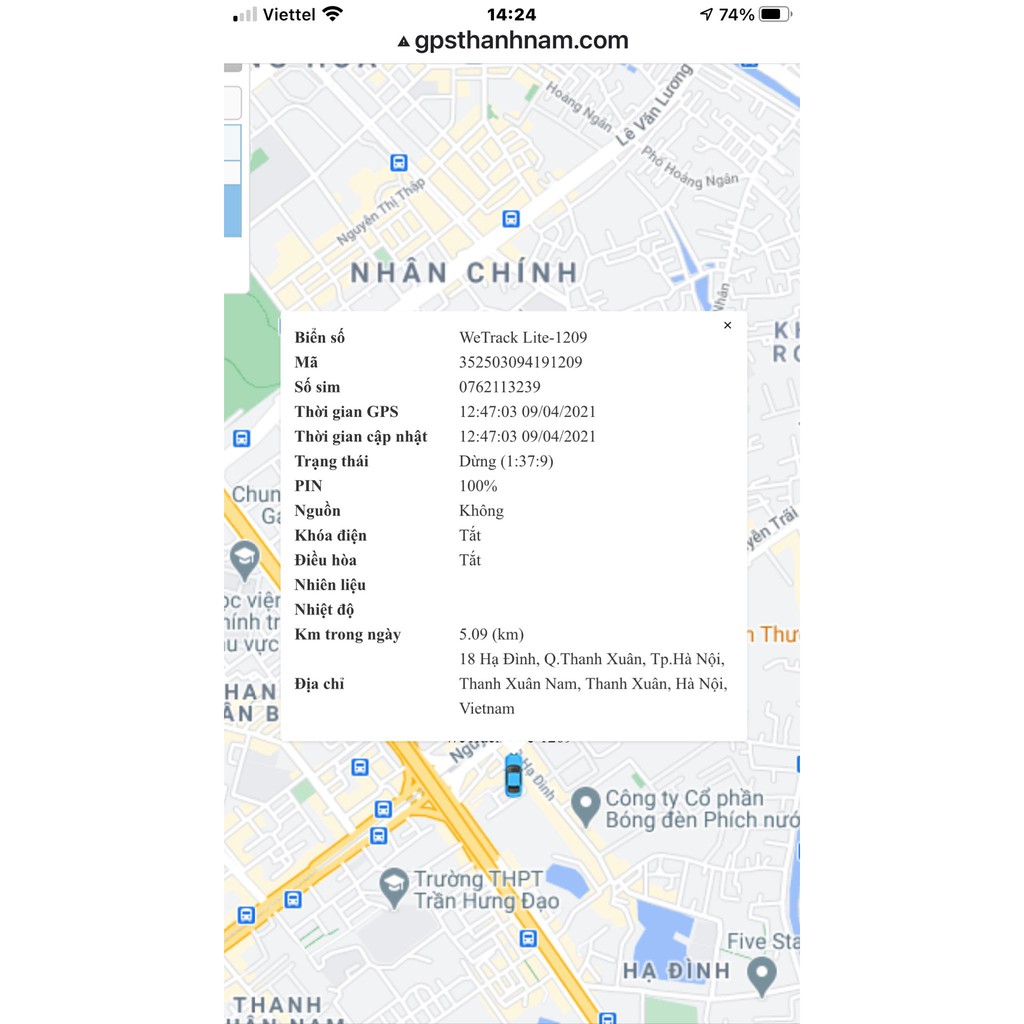This screenshot has height=1024, width=1024.
Task: Close the WeTrack Lite-1209 info popup
Action: point(728,325)
